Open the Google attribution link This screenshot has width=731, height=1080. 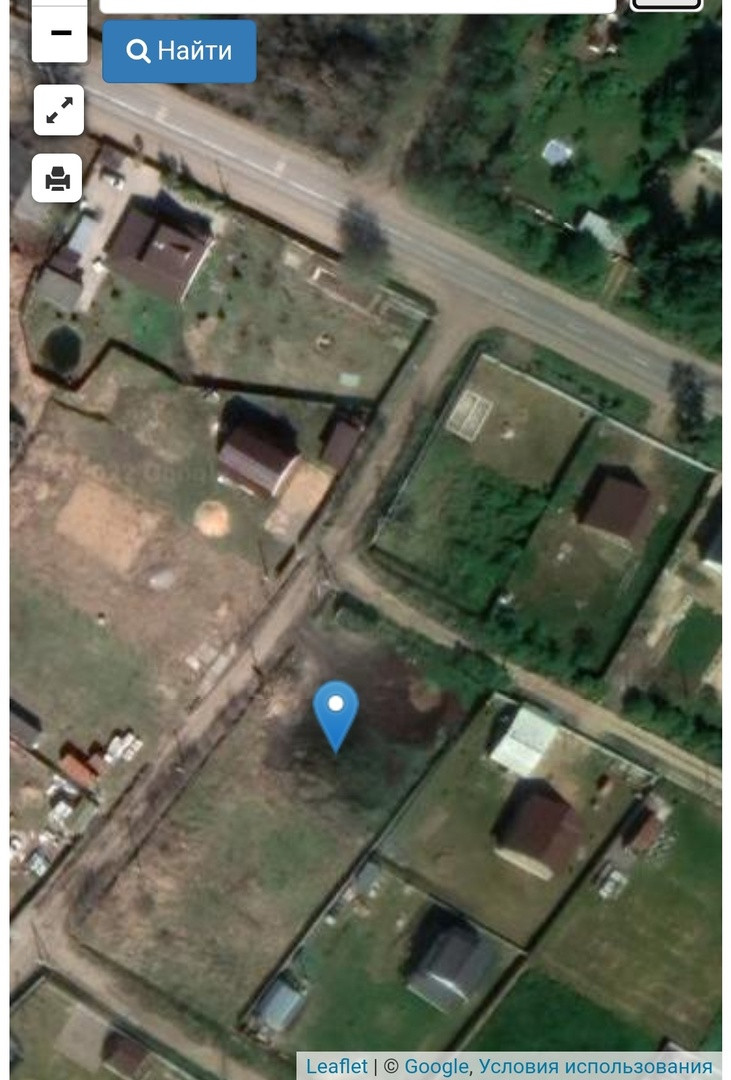(x=436, y=1067)
